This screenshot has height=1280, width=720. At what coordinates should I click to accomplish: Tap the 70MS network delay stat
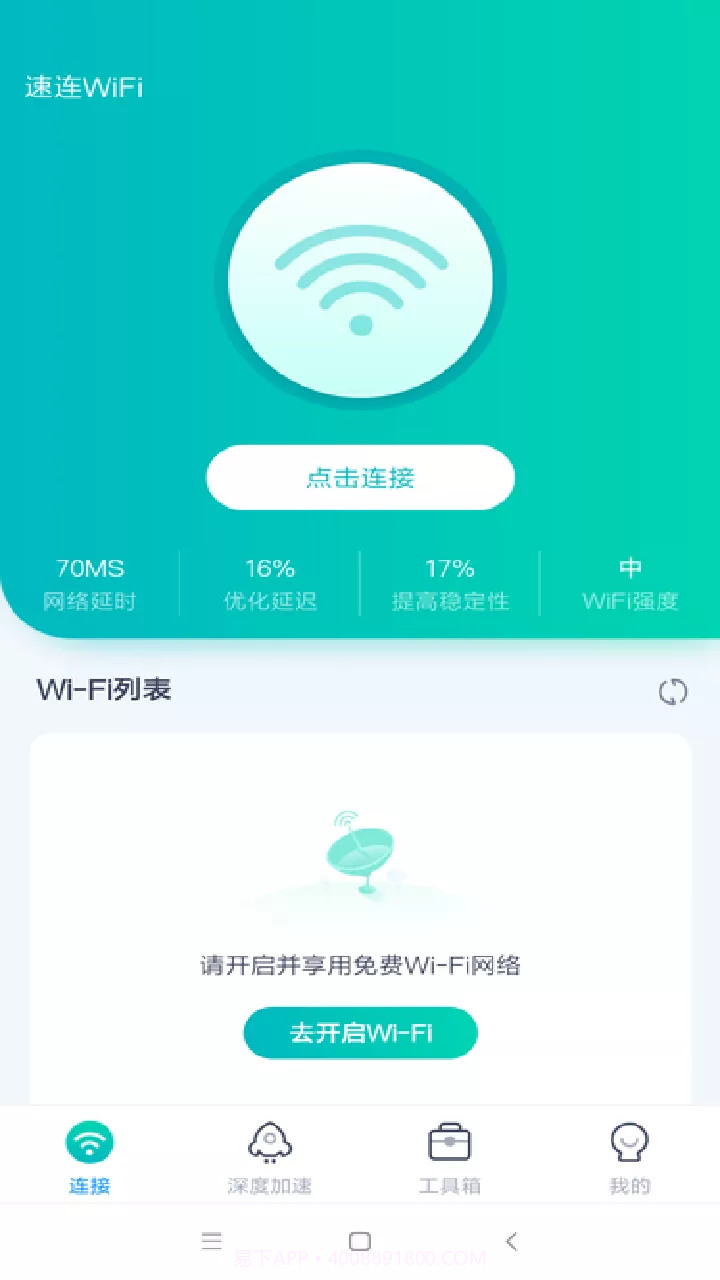tap(90, 583)
